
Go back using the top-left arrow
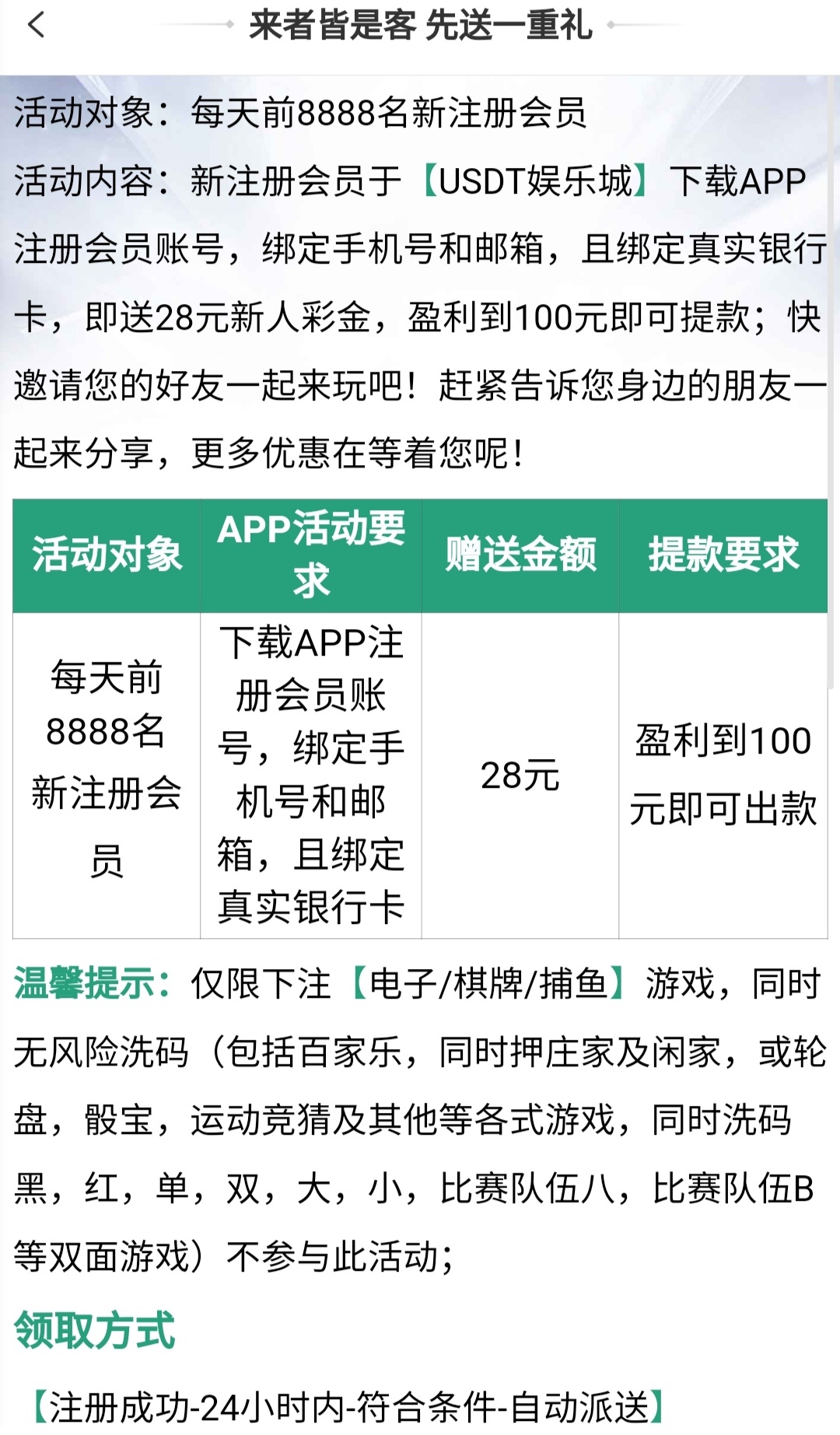pyautogui.click(x=37, y=25)
